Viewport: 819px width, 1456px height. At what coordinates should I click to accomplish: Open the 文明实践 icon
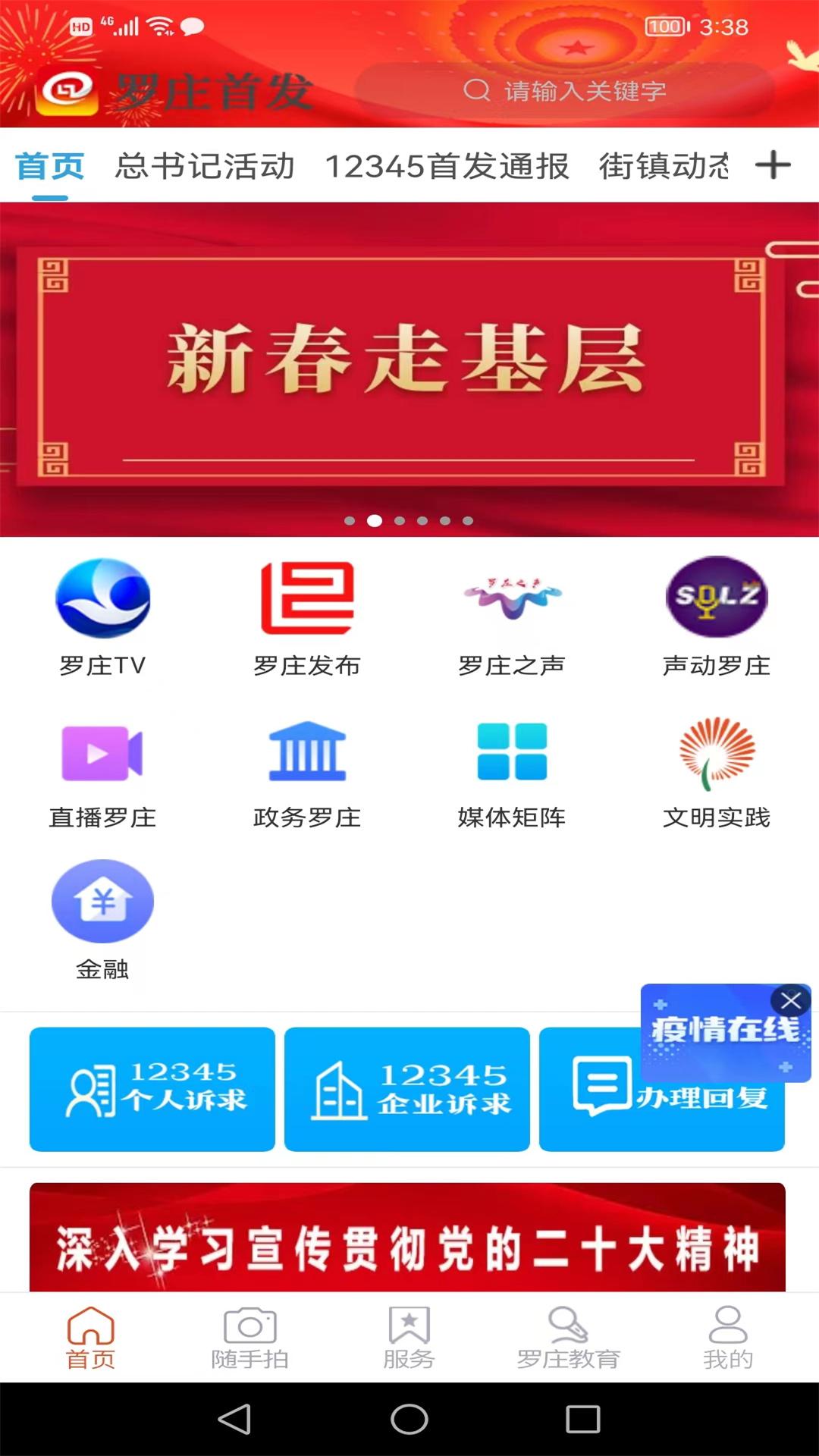click(716, 752)
